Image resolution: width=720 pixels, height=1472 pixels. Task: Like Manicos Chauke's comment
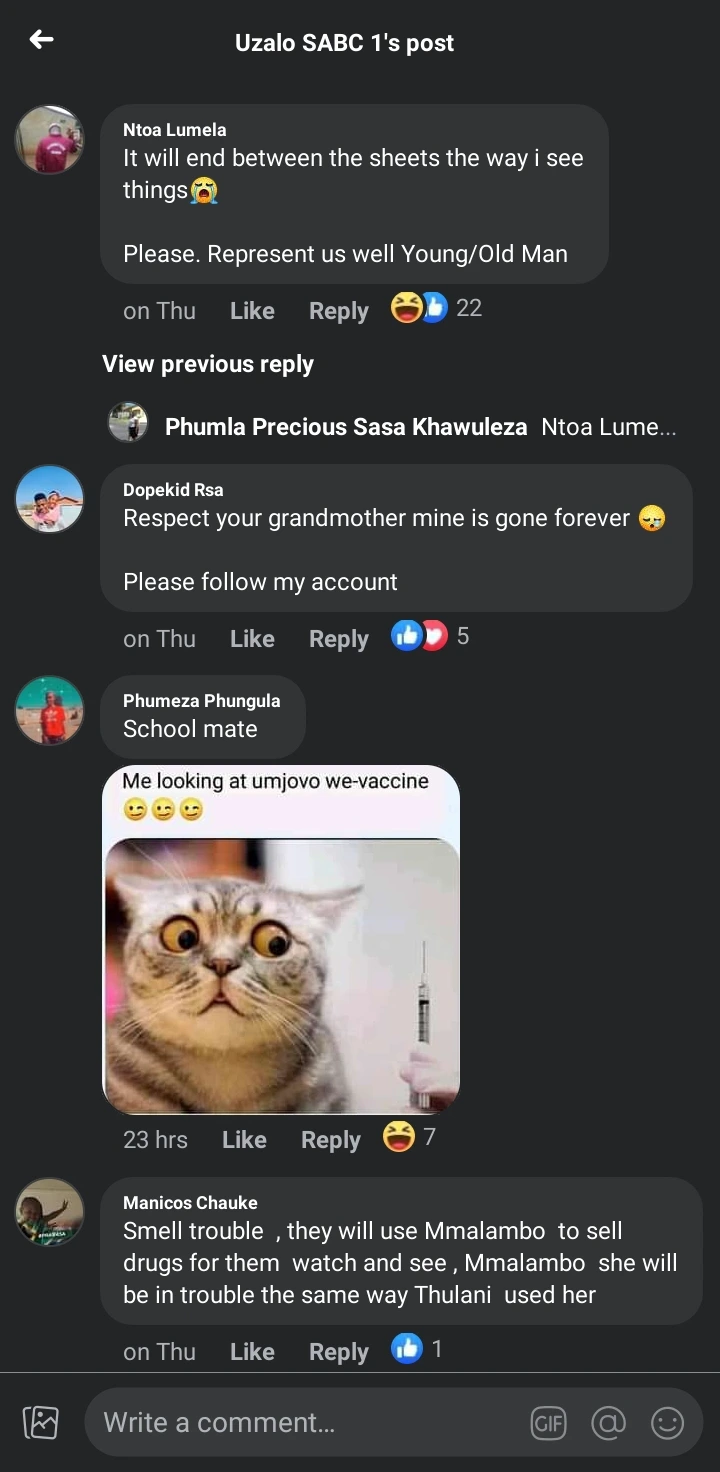[252, 1352]
